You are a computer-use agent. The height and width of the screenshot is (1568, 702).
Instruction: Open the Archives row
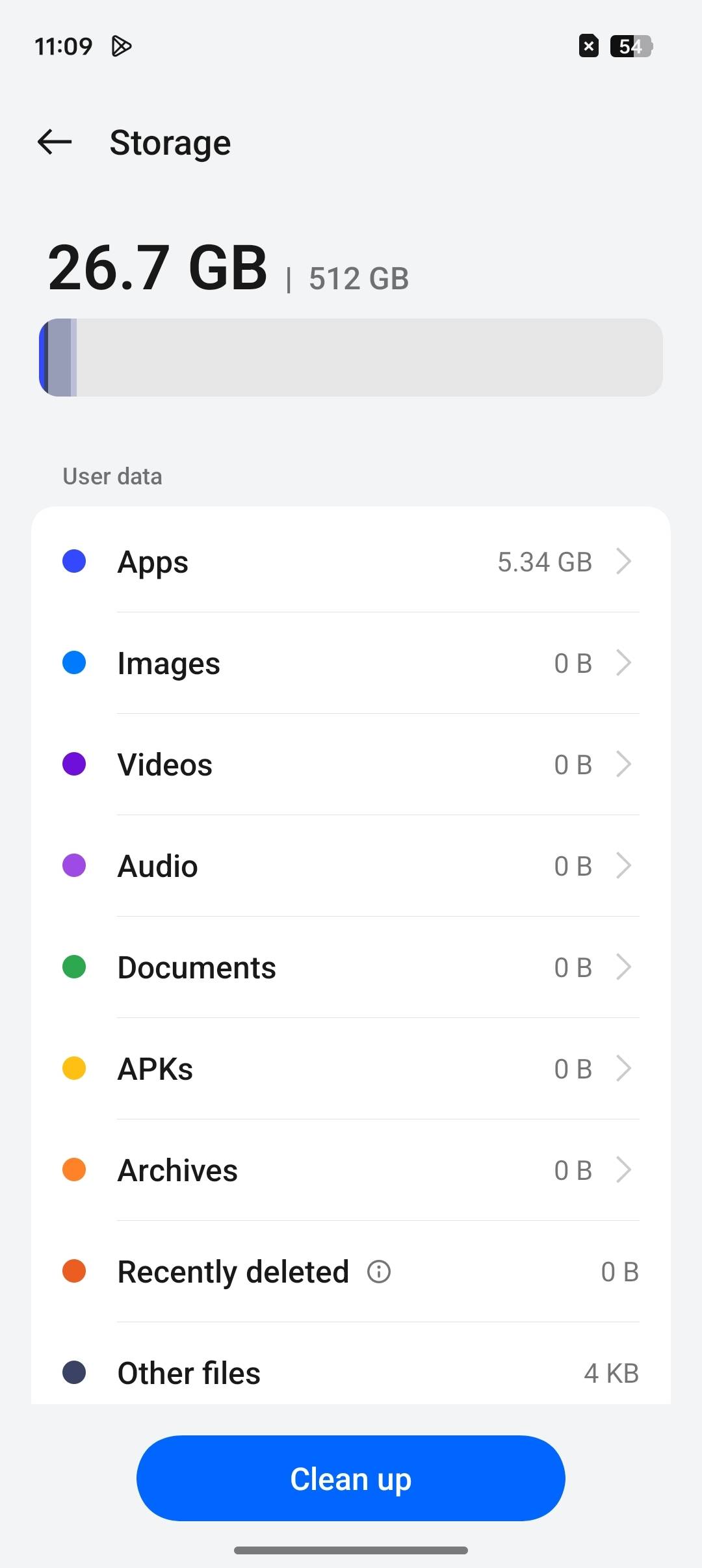pos(351,1170)
